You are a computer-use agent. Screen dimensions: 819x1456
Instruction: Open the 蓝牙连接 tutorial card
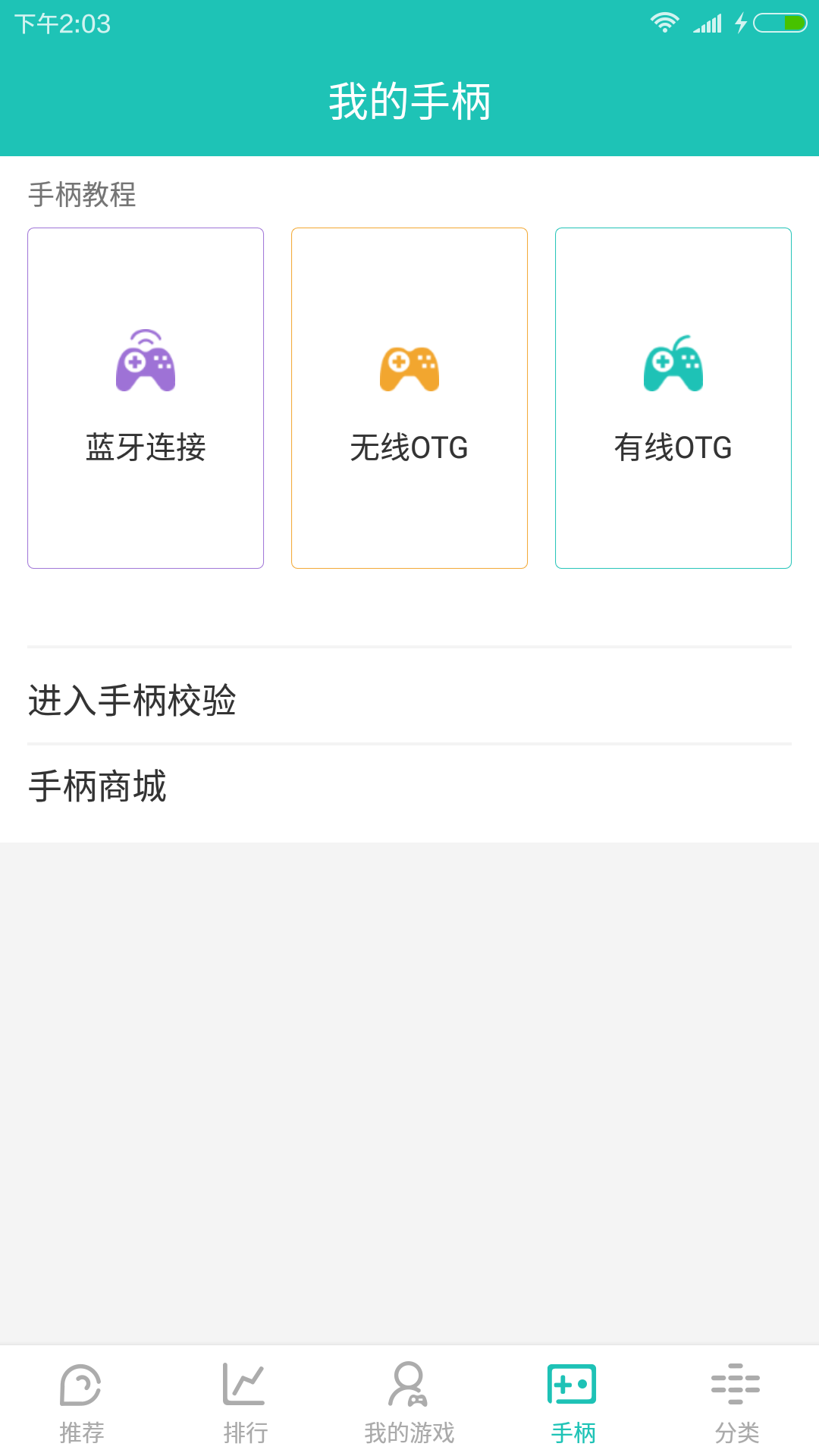[146, 398]
